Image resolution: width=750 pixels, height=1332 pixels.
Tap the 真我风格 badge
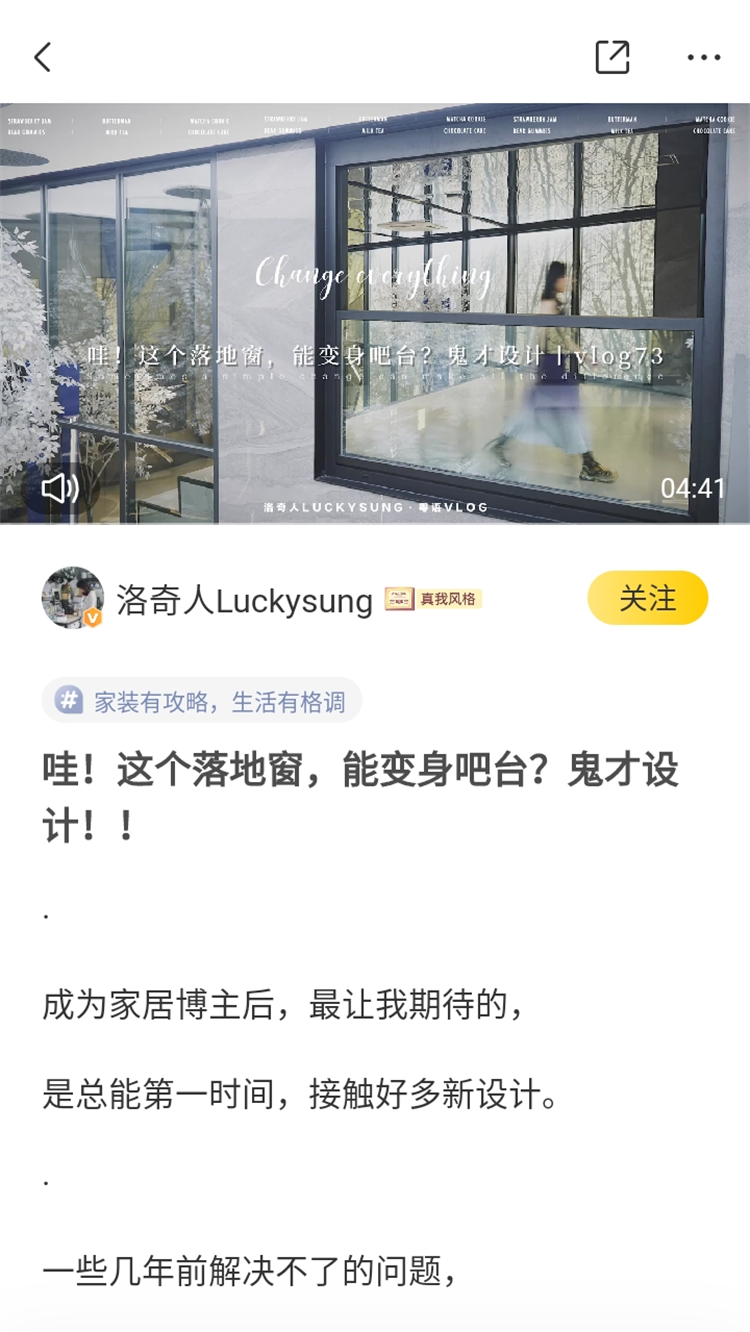[x=434, y=599]
